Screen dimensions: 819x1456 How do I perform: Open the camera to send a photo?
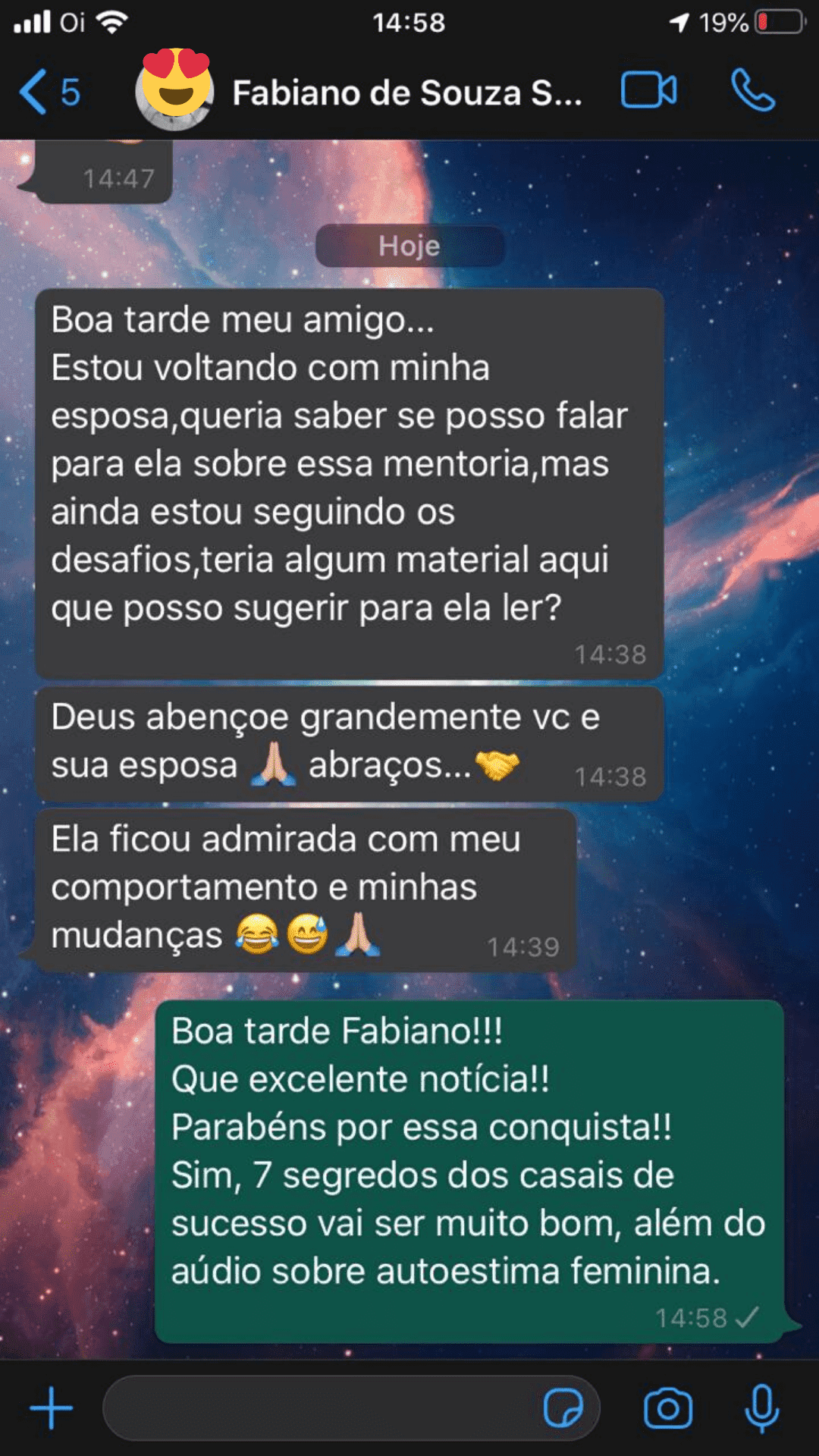pos(666,1407)
